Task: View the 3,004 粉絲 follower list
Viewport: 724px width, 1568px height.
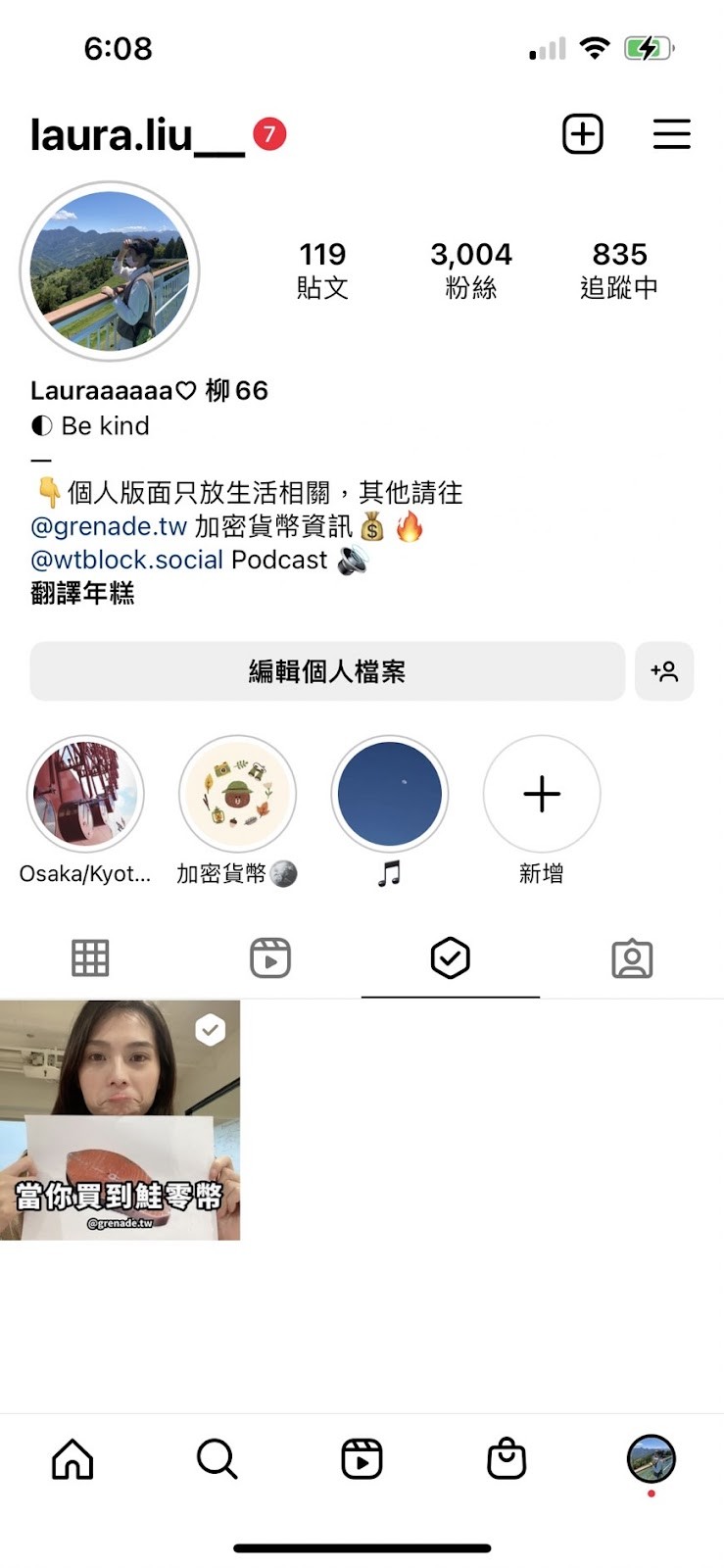Action: (471, 269)
